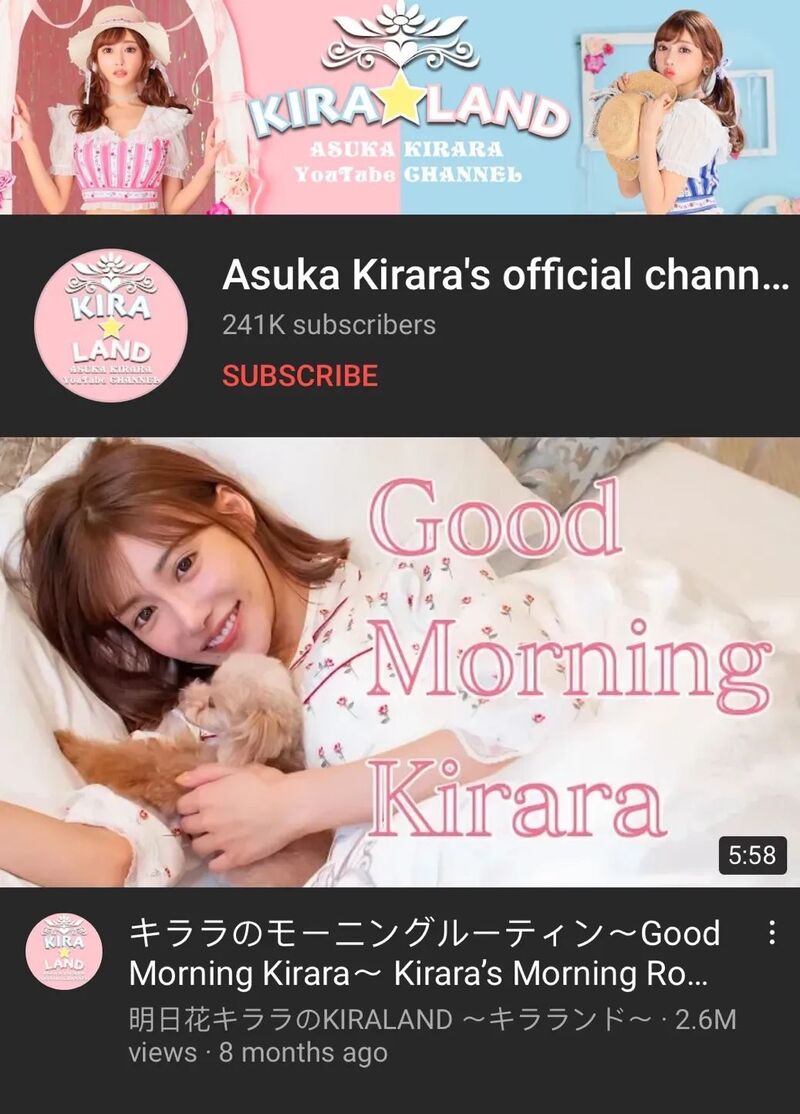Open the video title キララのモーニングルーティン
Image resolution: width=800 pixels, height=1114 pixels.
[x=424, y=952]
